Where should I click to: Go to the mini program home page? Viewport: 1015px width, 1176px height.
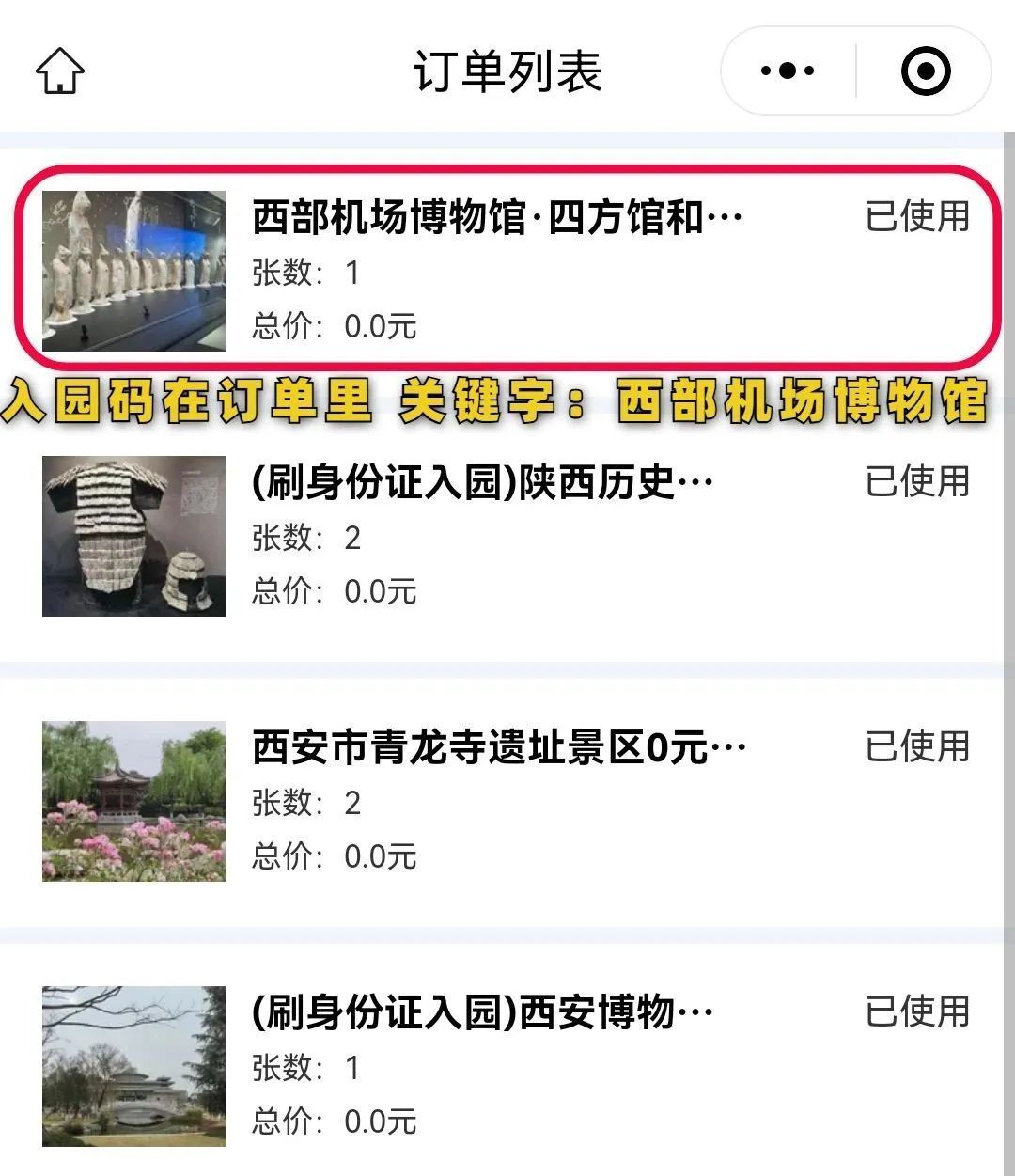(x=60, y=71)
